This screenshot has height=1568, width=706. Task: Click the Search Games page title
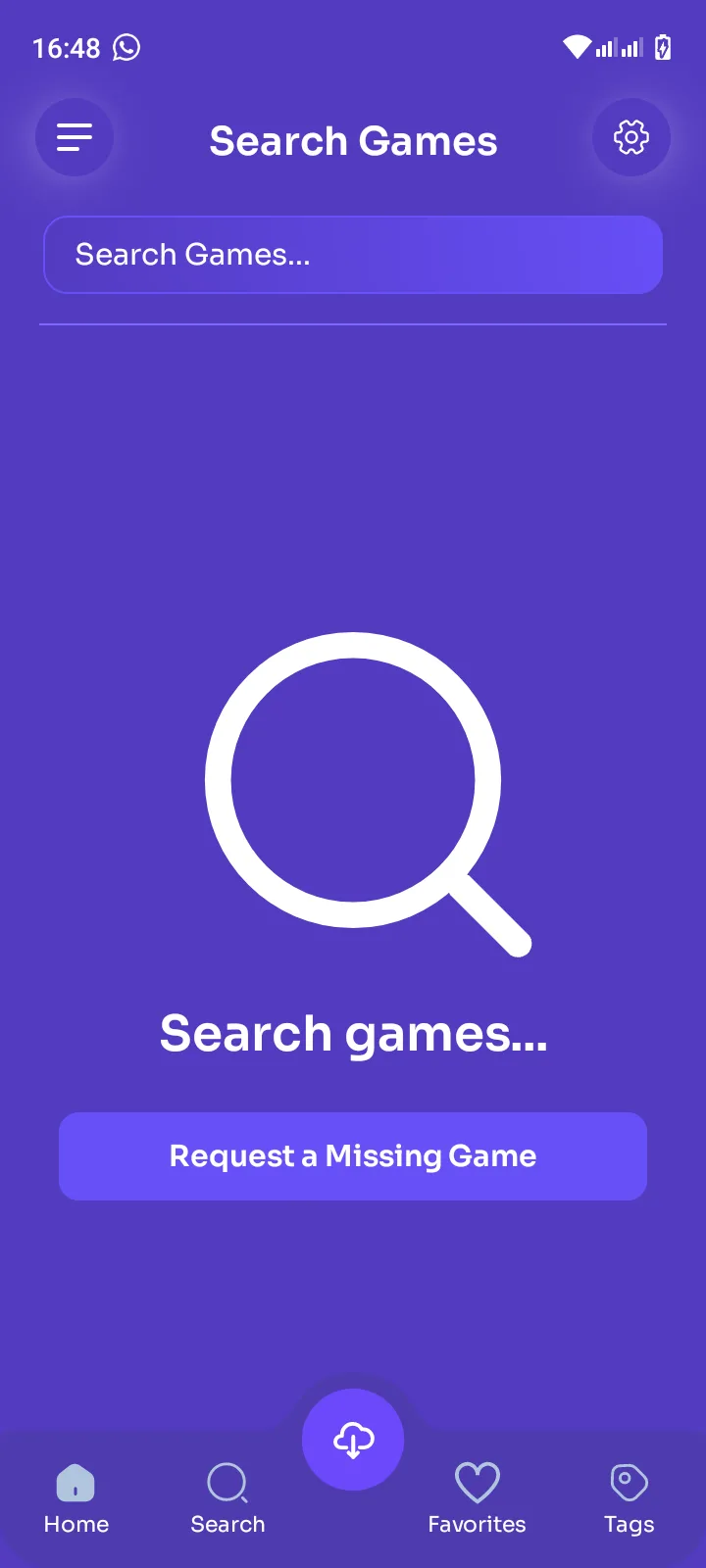pyautogui.click(x=353, y=140)
